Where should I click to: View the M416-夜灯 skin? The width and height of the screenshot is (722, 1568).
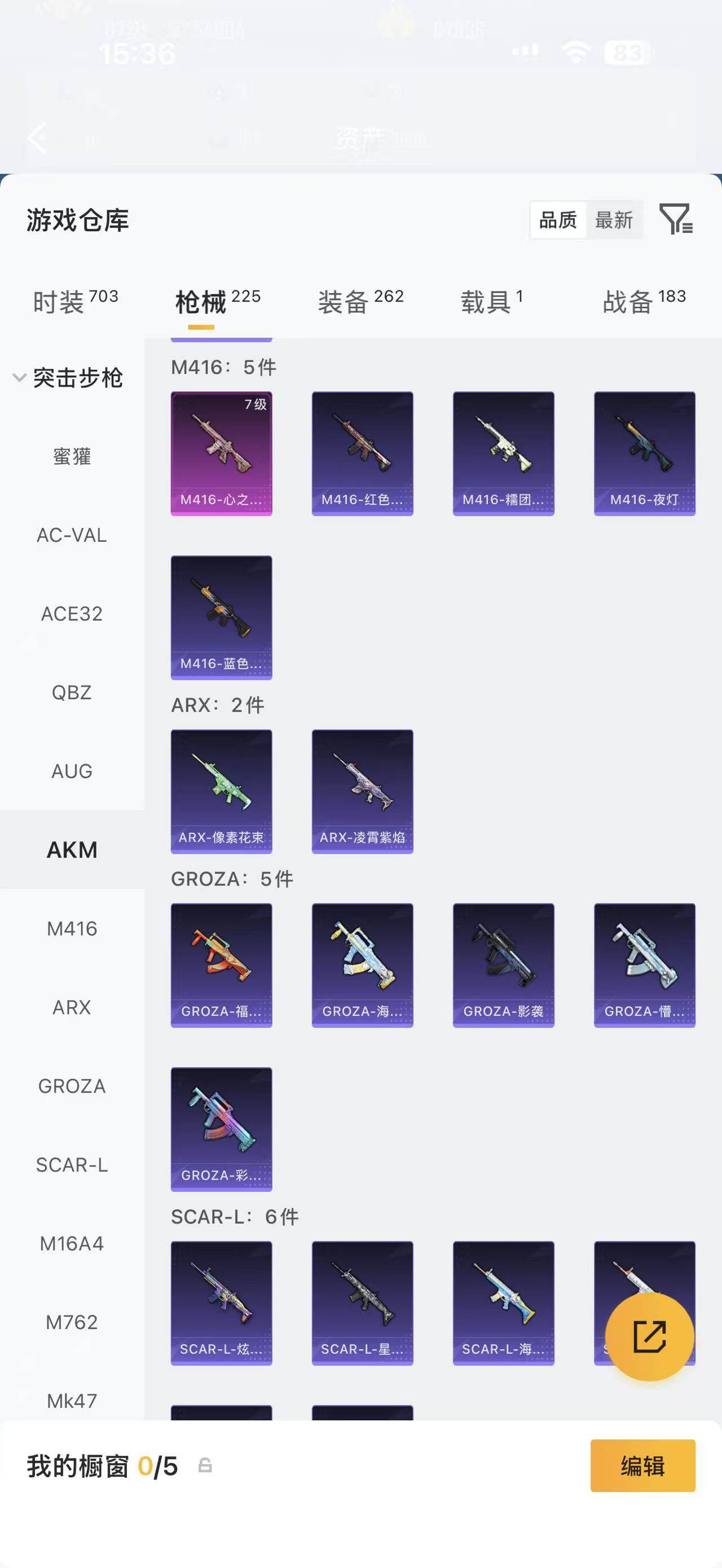click(x=645, y=453)
